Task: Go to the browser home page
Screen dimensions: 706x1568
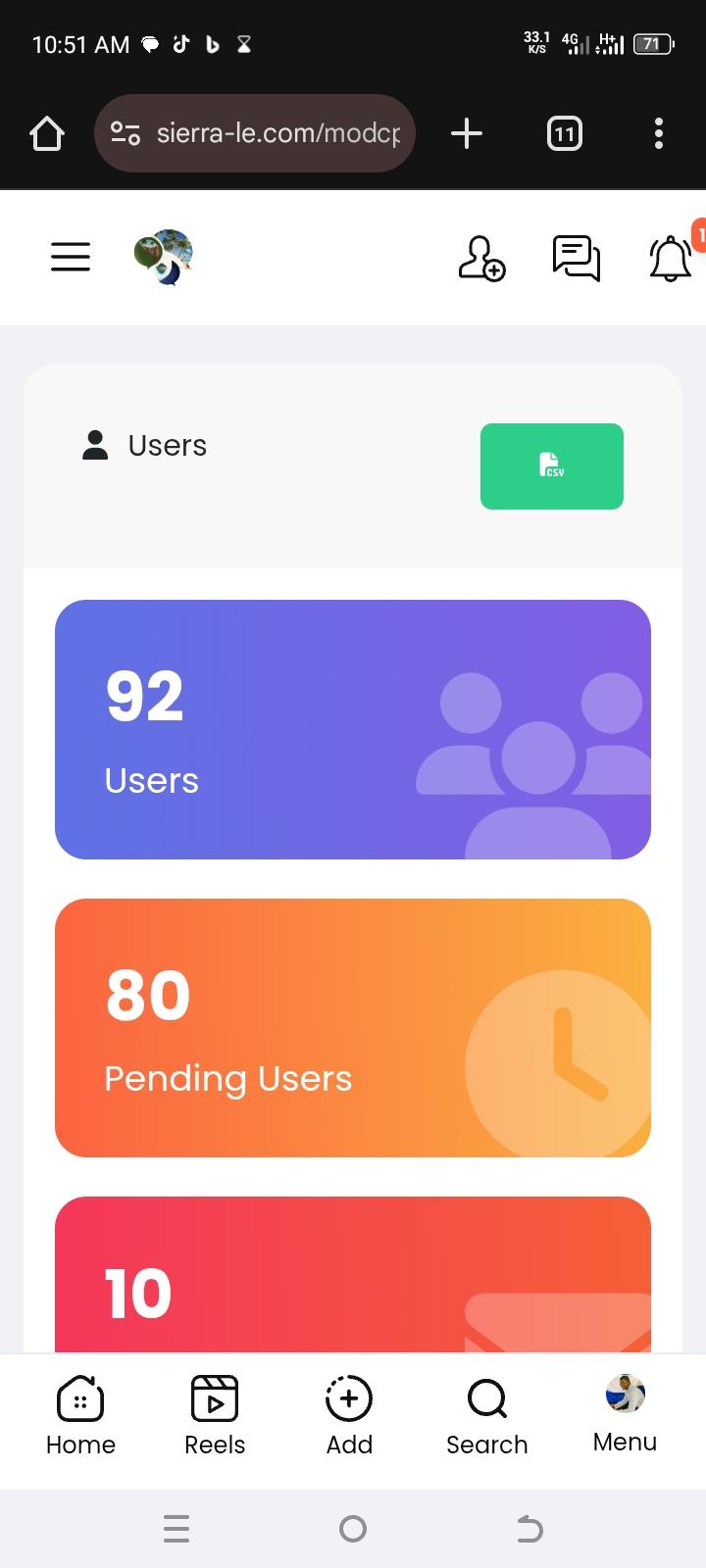Action: pyautogui.click(x=47, y=133)
